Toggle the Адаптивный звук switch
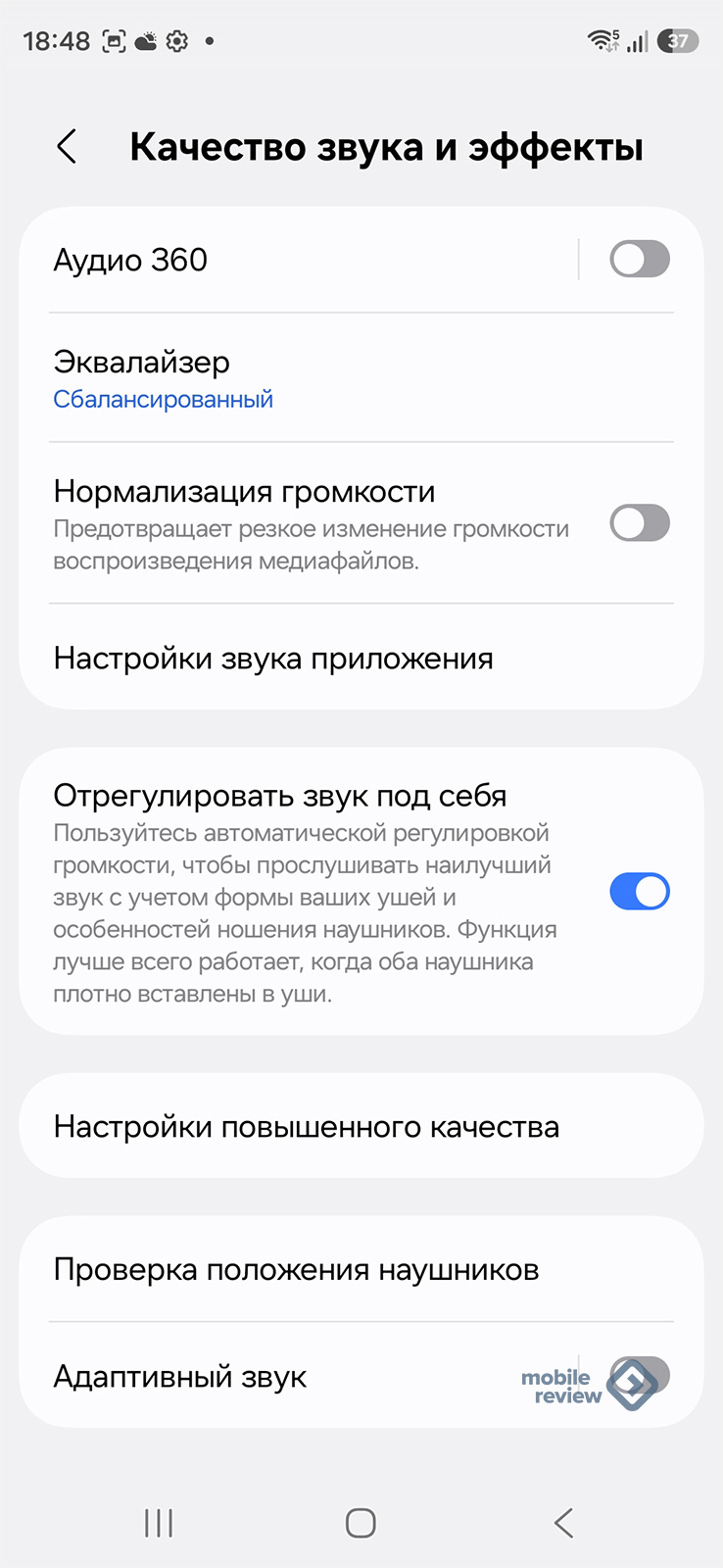The image size is (723, 1568). tap(639, 1376)
